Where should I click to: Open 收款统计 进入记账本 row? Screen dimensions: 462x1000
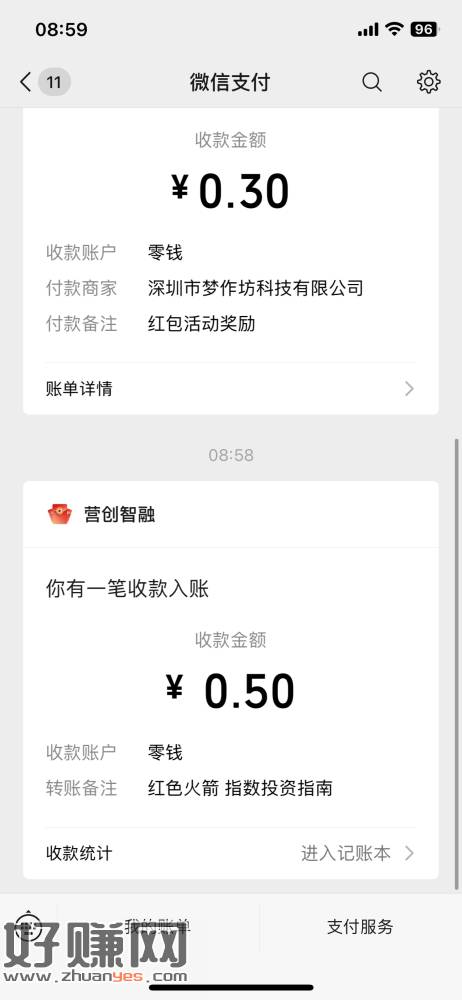pos(230,853)
